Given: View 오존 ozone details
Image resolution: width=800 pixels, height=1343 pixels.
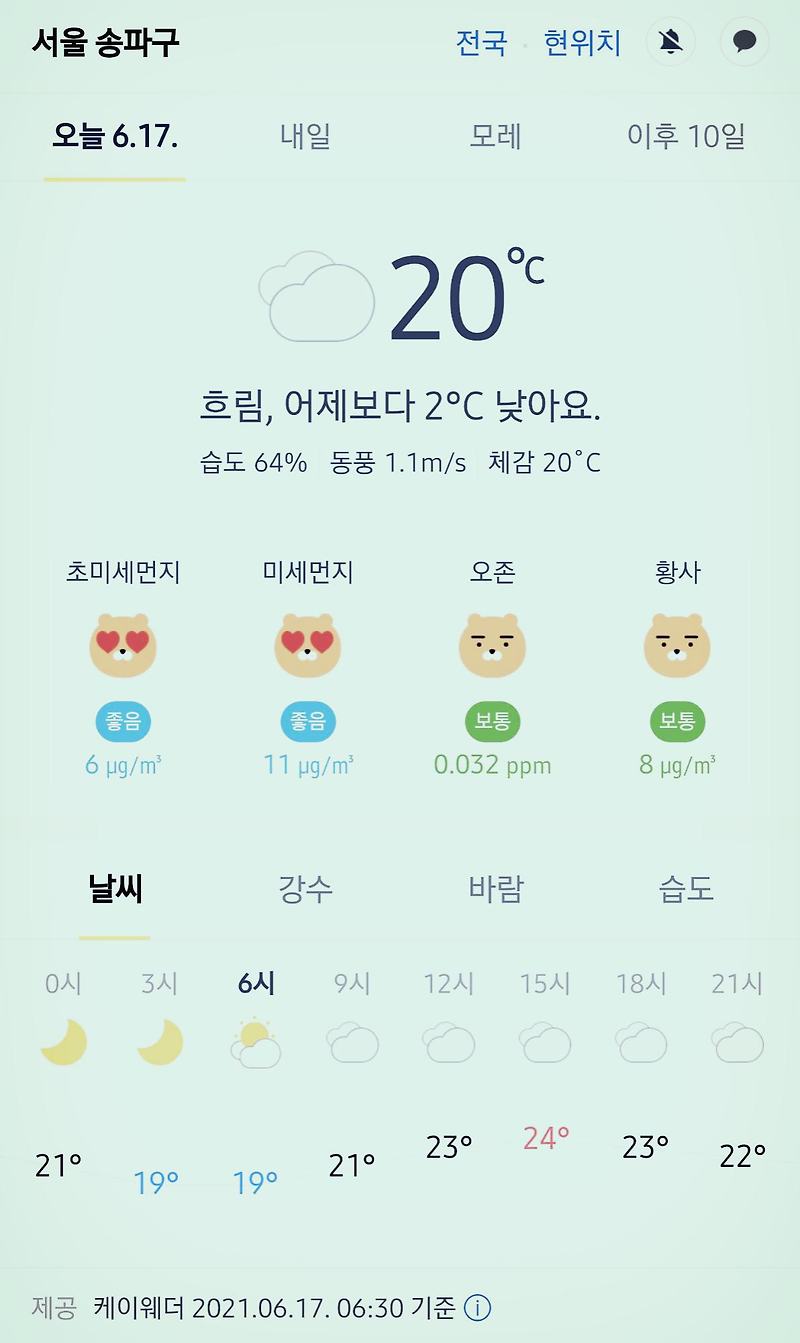Looking at the screenshot, I should click(492, 666).
